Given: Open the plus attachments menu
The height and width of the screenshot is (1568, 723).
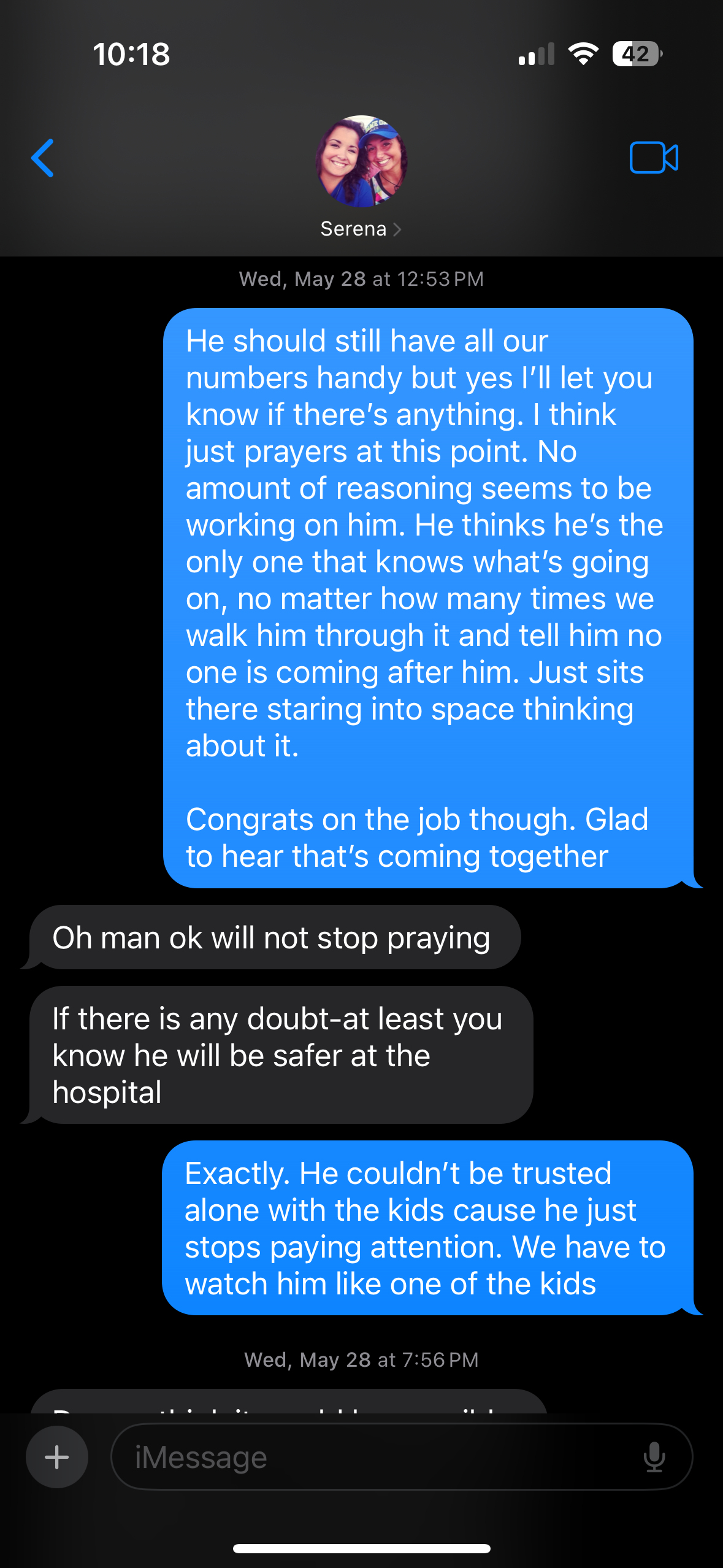Looking at the screenshot, I should point(57,1457).
